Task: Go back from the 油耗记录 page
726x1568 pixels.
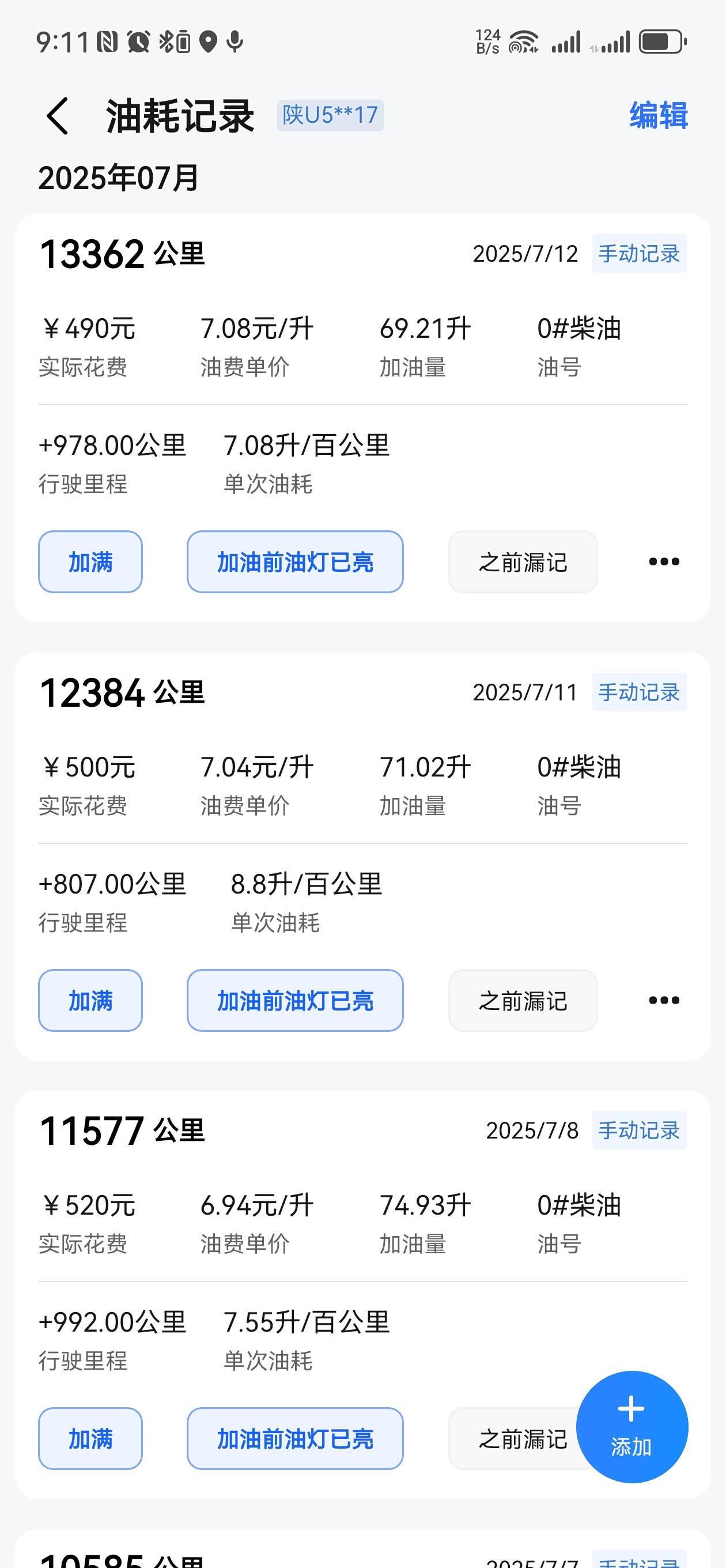Action: point(58,116)
